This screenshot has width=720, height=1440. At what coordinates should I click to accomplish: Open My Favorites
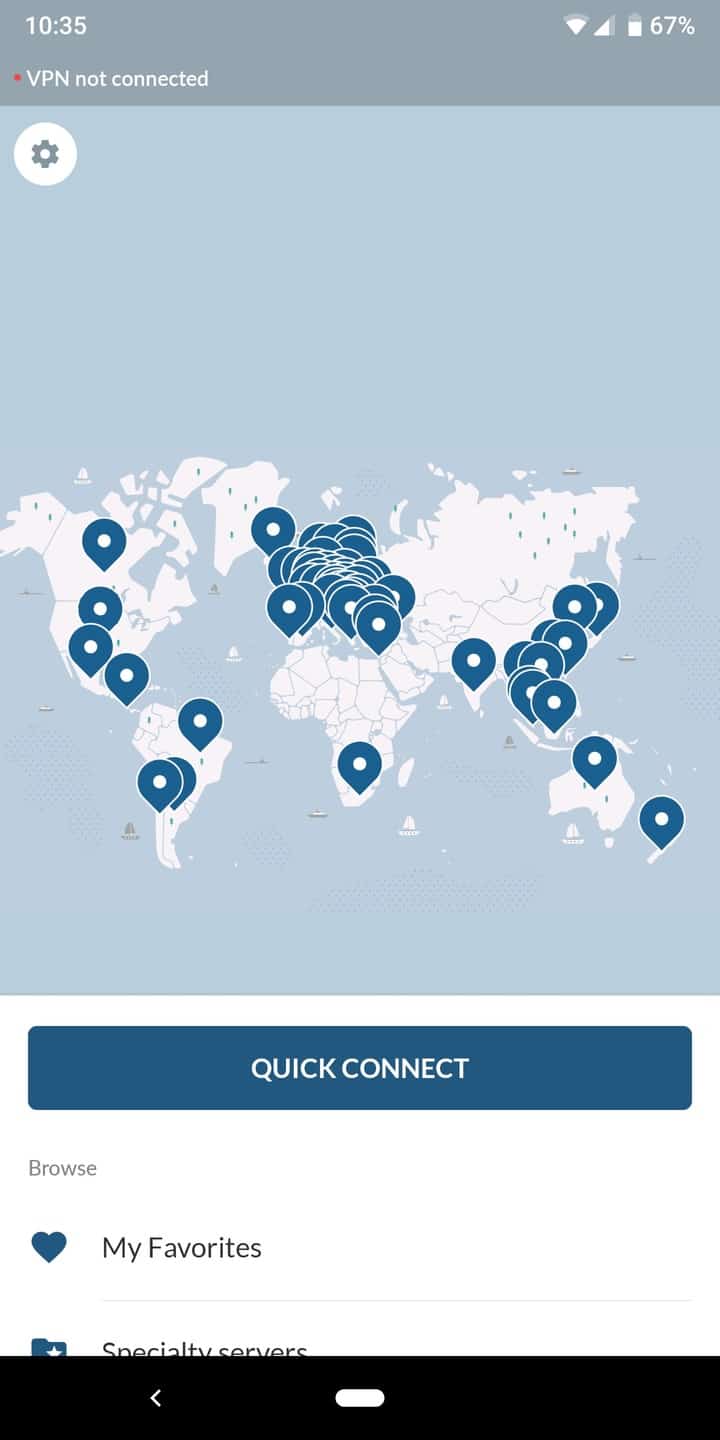point(360,1248)
